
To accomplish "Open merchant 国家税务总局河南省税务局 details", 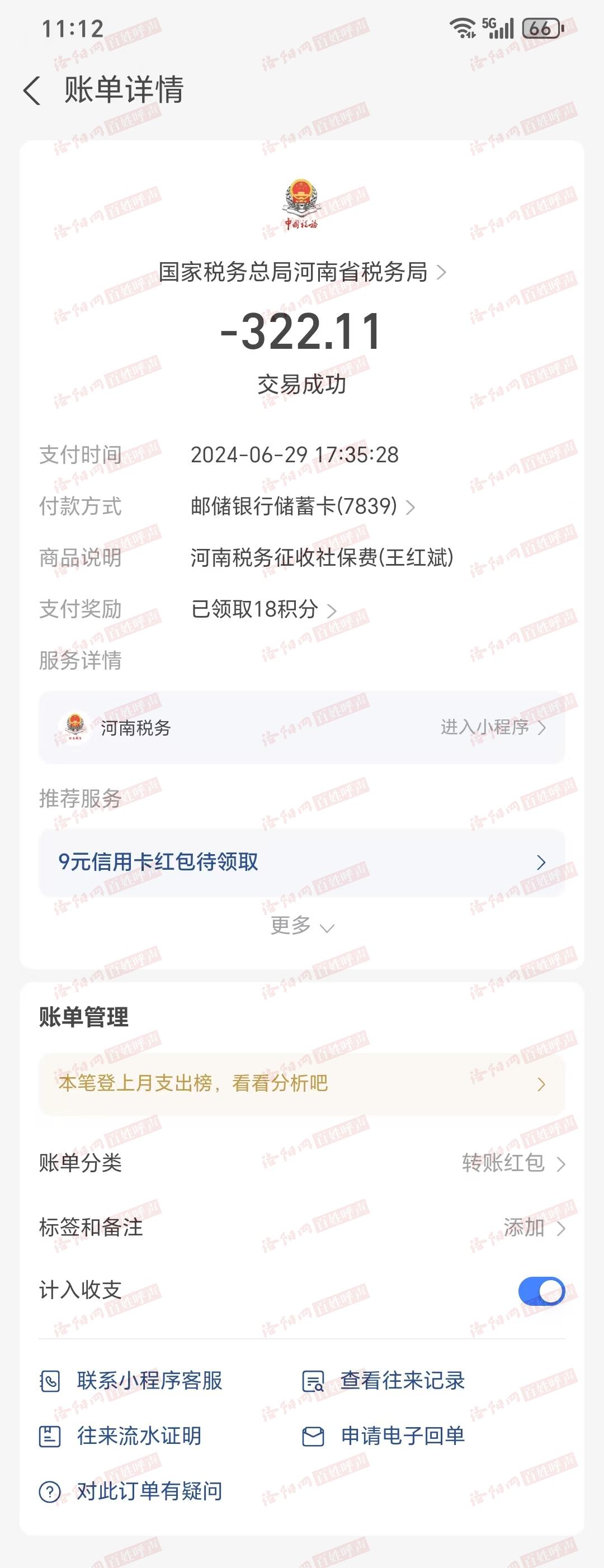I will click(301, 272).
